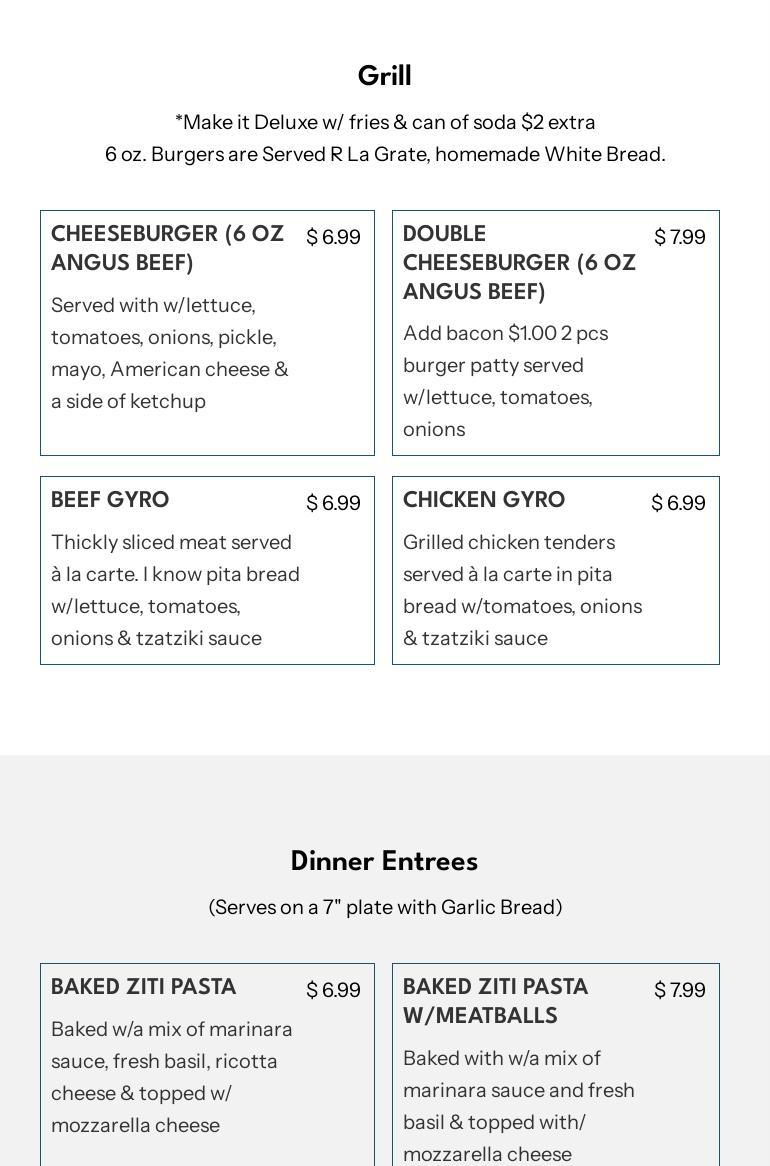
Task: View the Baked Ziti Pasta entree card
Action: tap(207, 1062)
